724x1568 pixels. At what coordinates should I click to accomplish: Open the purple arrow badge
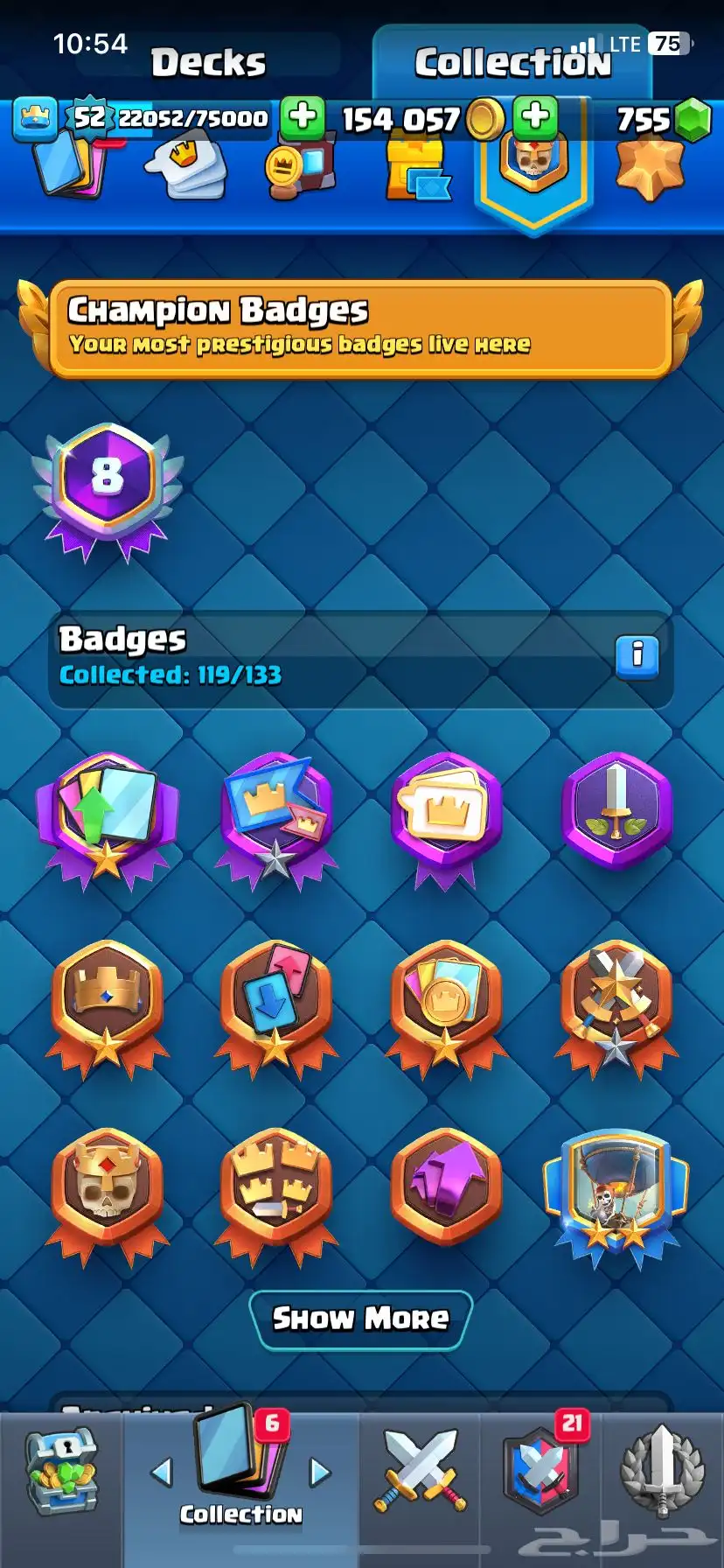coord(446,1186)
